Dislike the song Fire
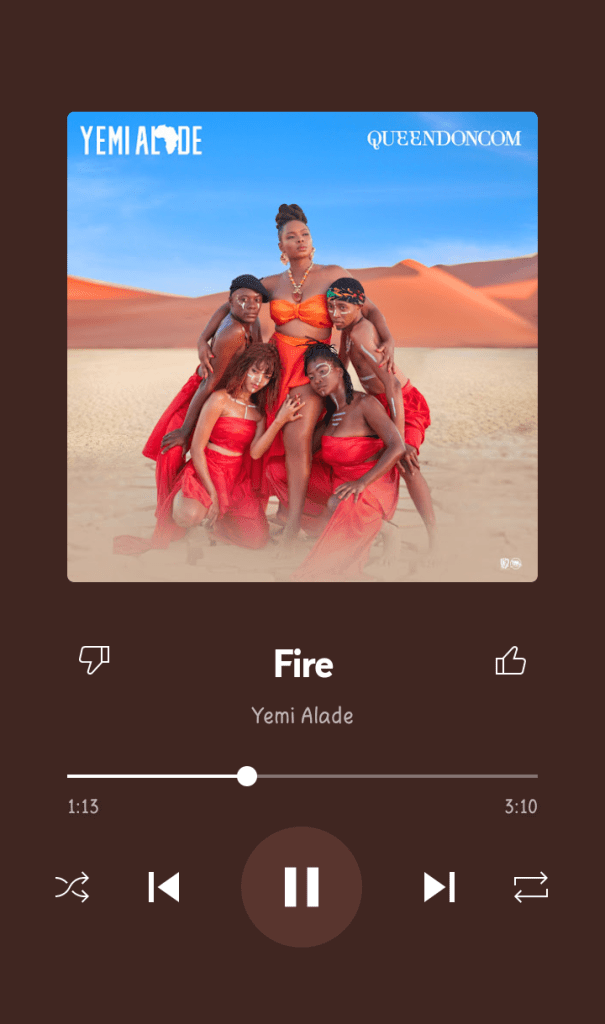The height and width of the screenshot is (1024, 605). pyautogui.click(x=94, y=659)
